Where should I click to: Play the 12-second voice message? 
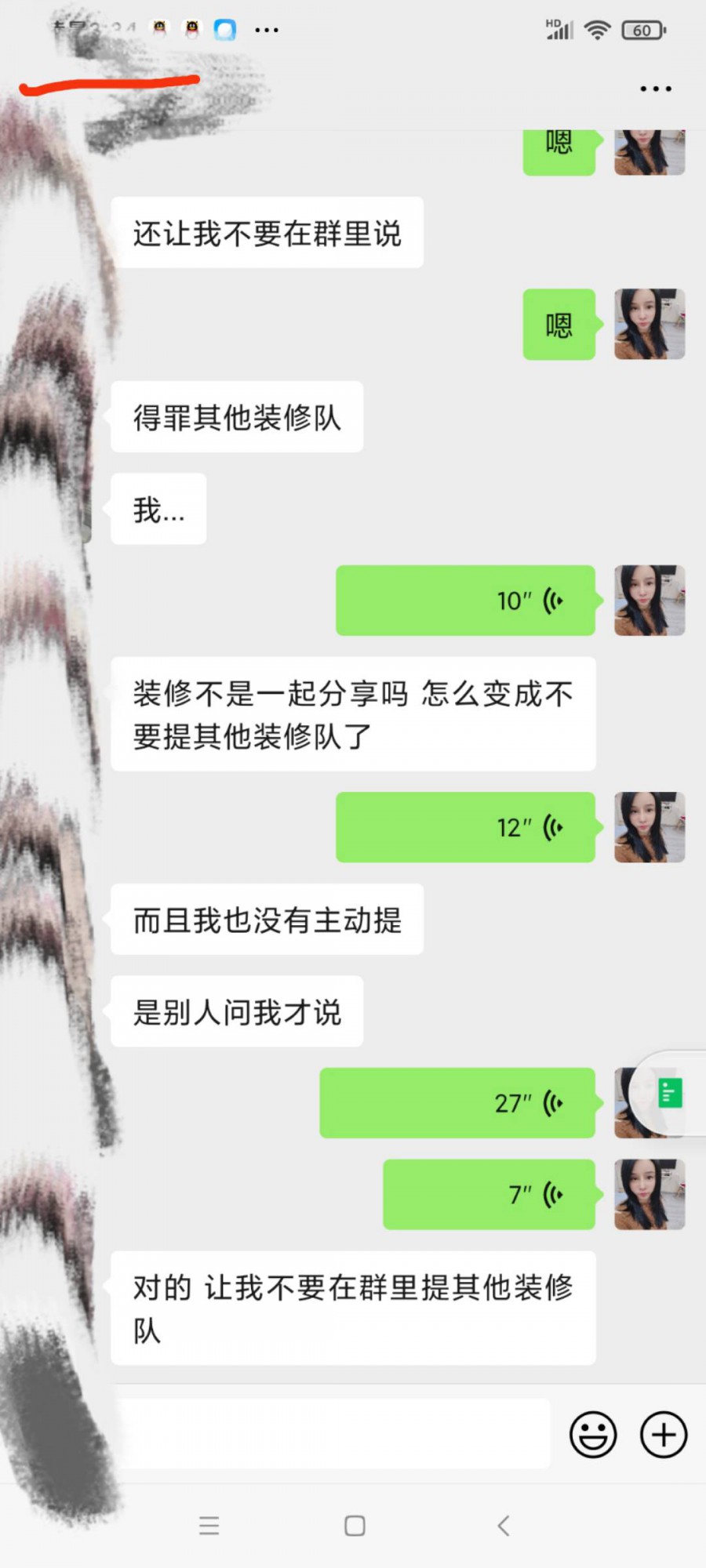[x=465, y=827]
